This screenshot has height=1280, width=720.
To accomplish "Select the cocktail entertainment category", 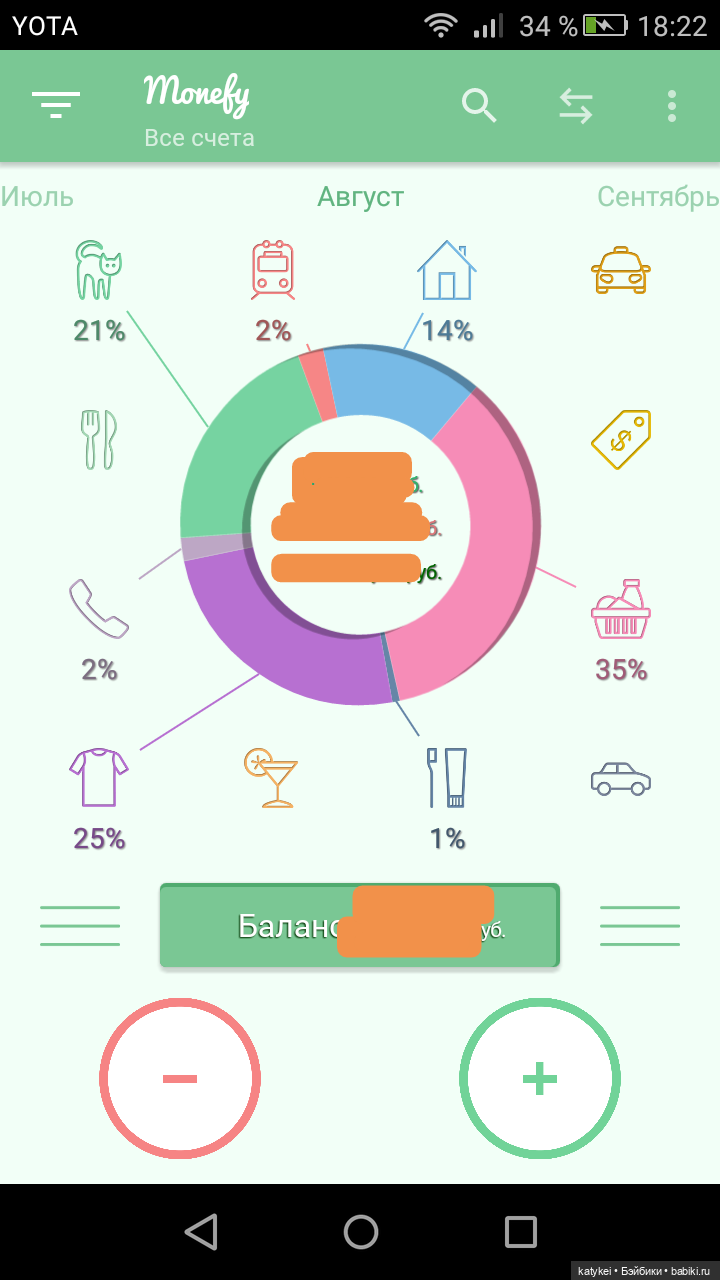I will coord(271,777).
